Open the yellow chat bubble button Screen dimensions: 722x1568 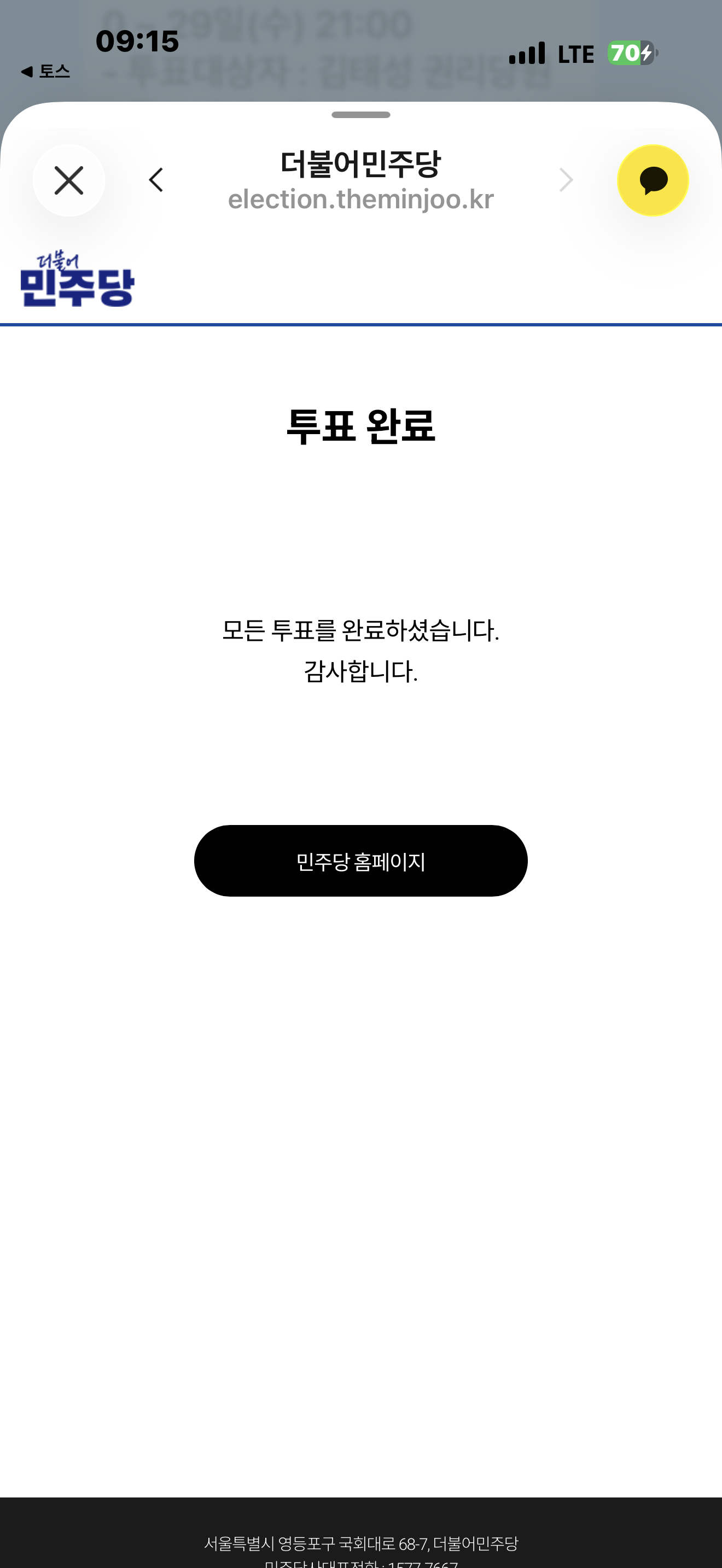pos(653,180)
